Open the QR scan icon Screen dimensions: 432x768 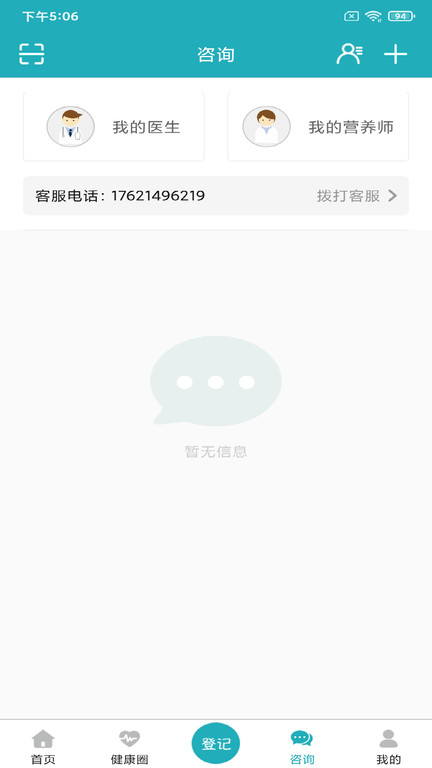(32, 54)
